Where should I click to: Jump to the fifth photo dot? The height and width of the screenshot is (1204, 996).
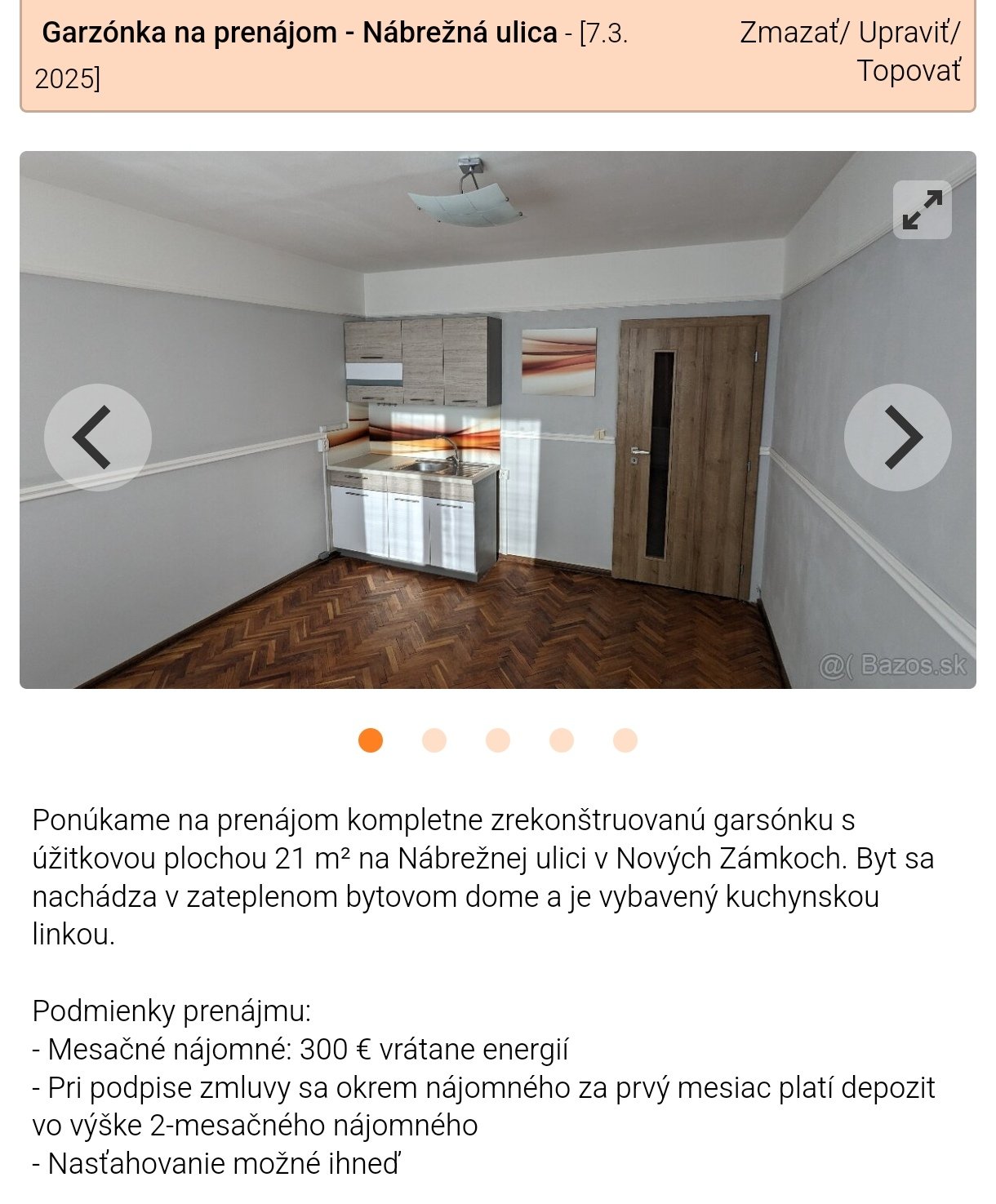point(625,740)
